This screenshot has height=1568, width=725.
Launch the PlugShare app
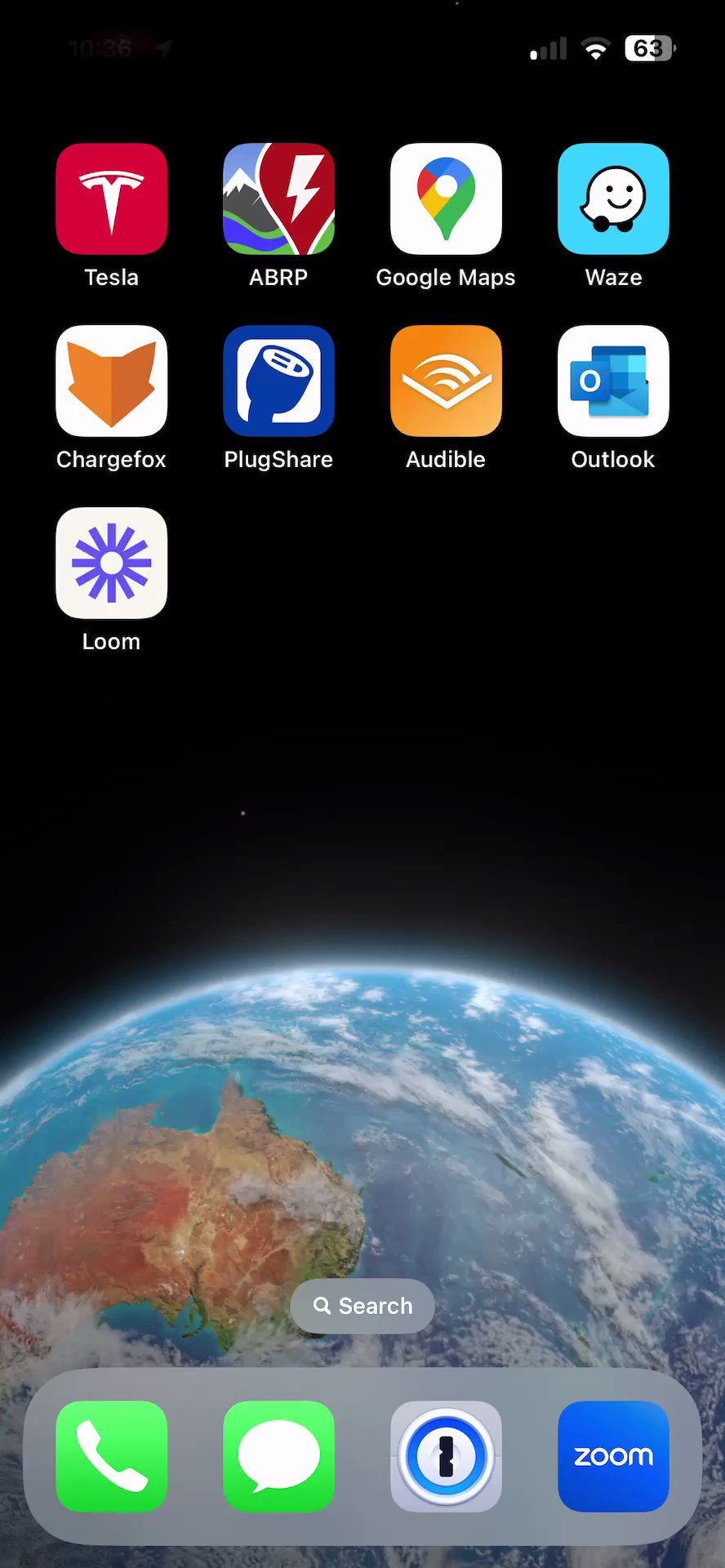click(278, 381)
